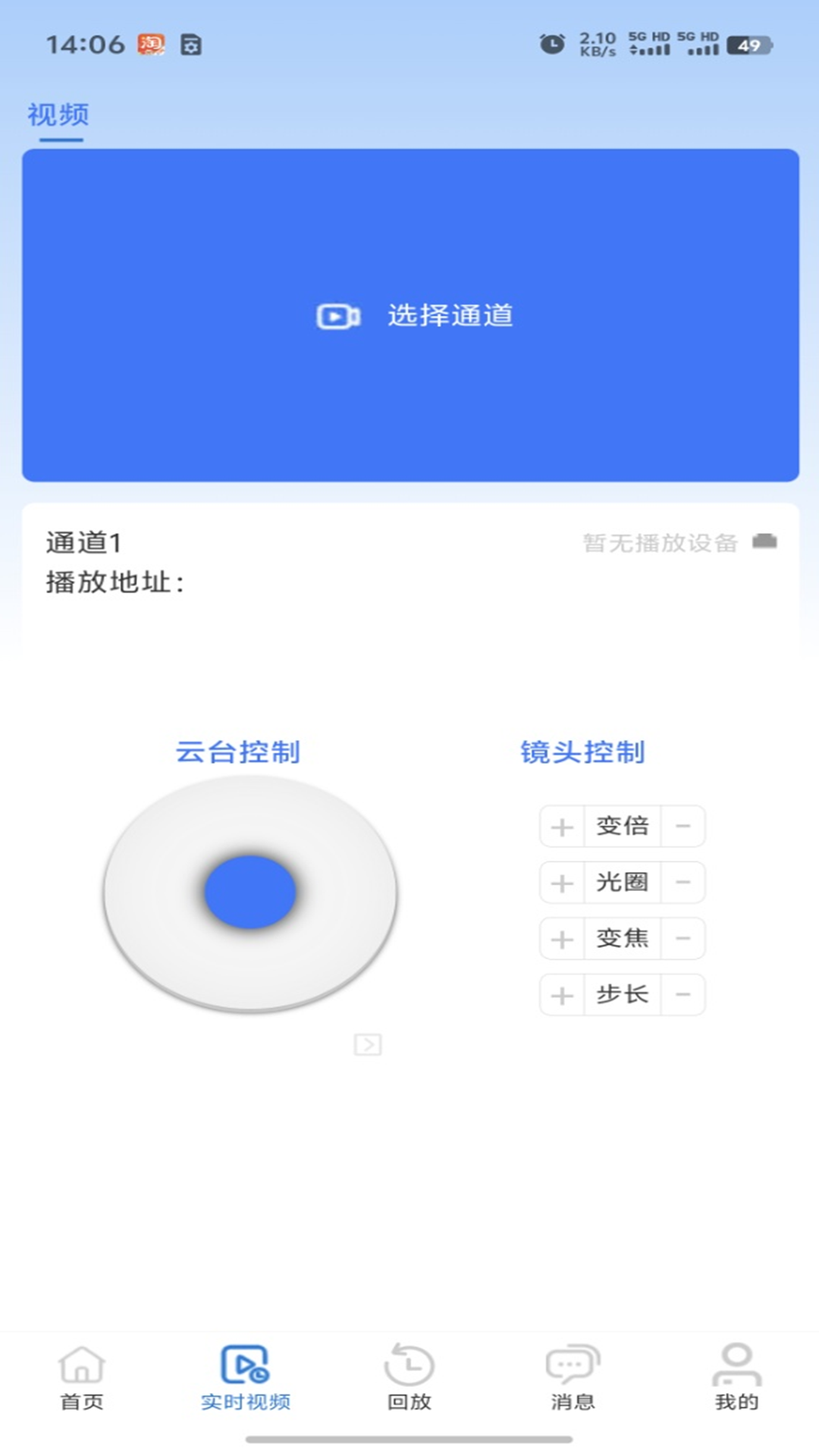The width and height of the screenshot is (819, 1456).
Task: Expand the arrow below the joystick
Action: (x=369, y=1043)
